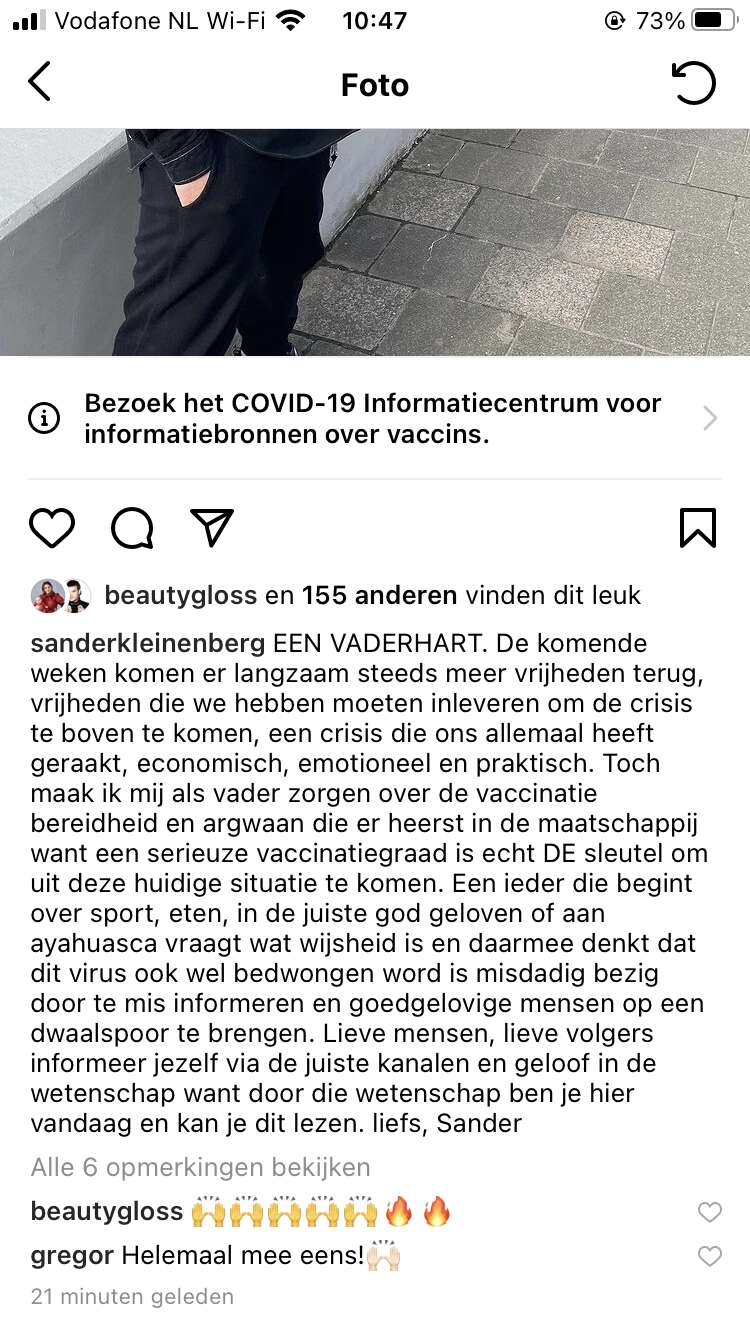Open sanderkleinenberg's profile from the caption

148,642
